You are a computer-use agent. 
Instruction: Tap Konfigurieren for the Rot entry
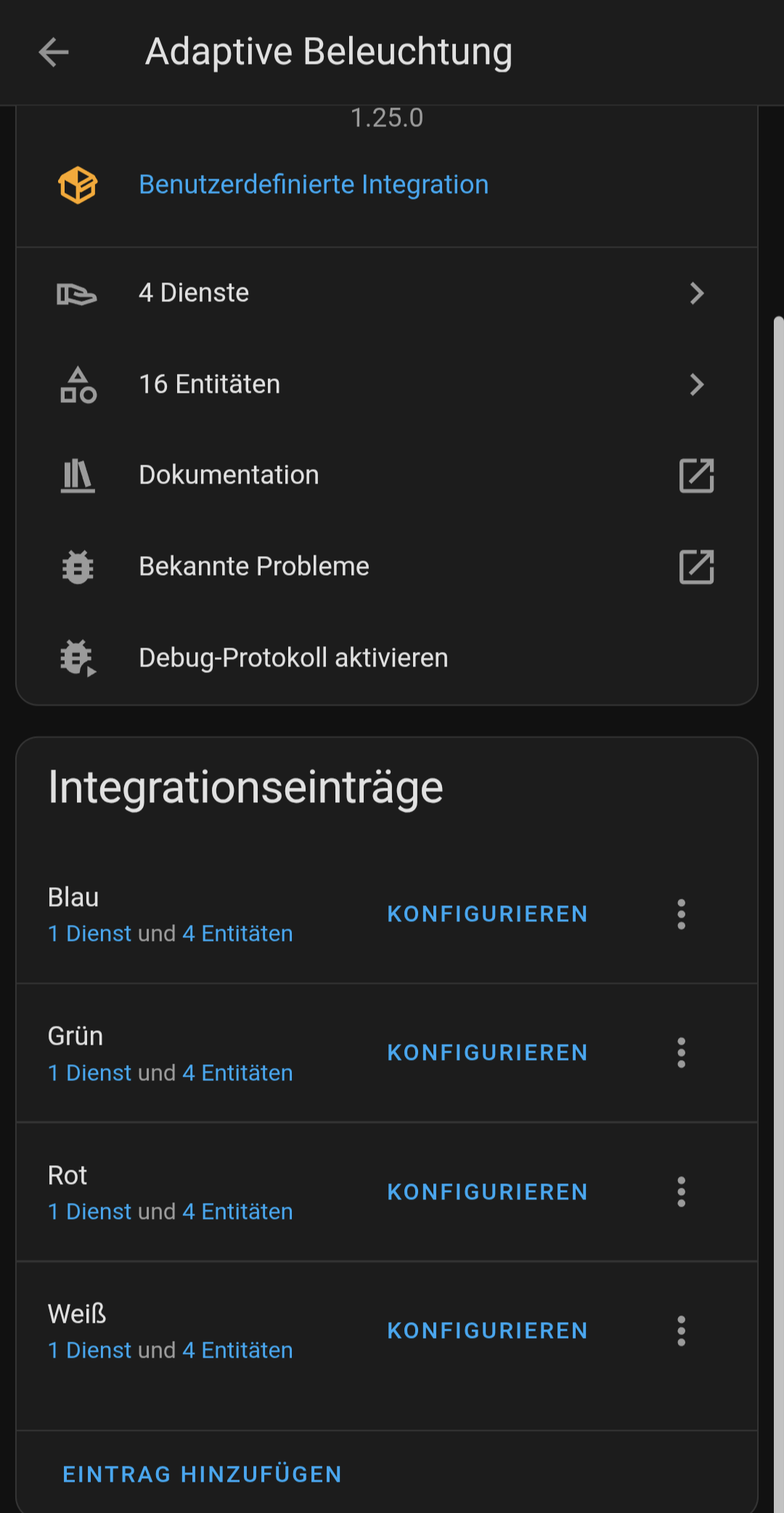[x=487, y=1192]
